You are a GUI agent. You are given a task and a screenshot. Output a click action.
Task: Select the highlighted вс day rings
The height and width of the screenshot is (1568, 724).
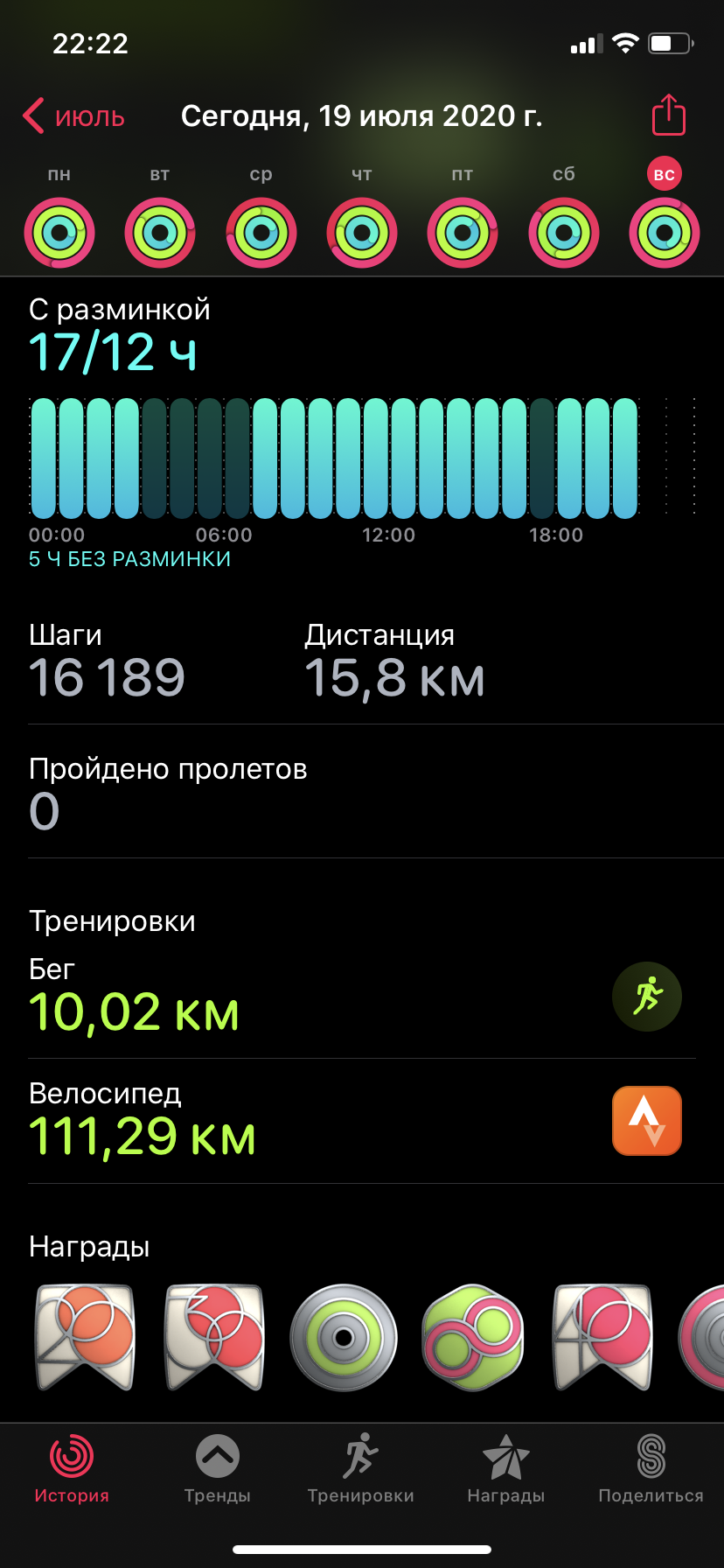point(664,231)
